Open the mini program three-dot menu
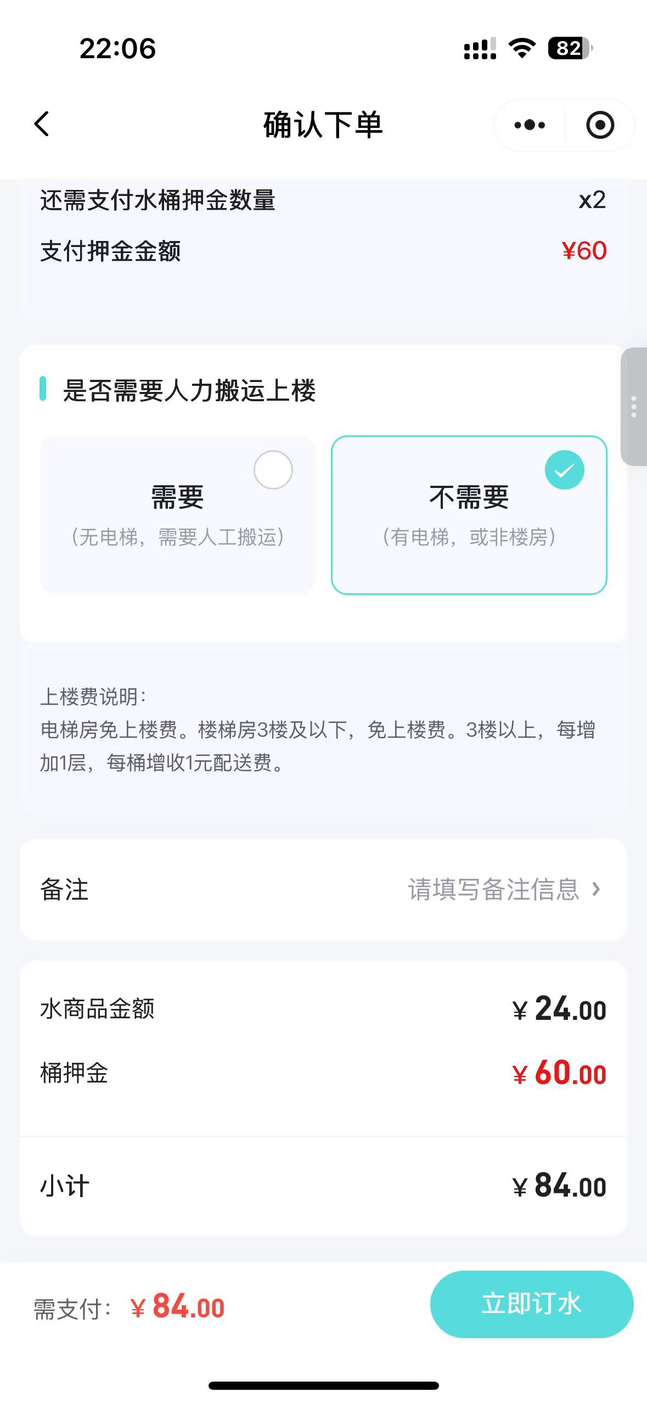 tap(529, 125)
